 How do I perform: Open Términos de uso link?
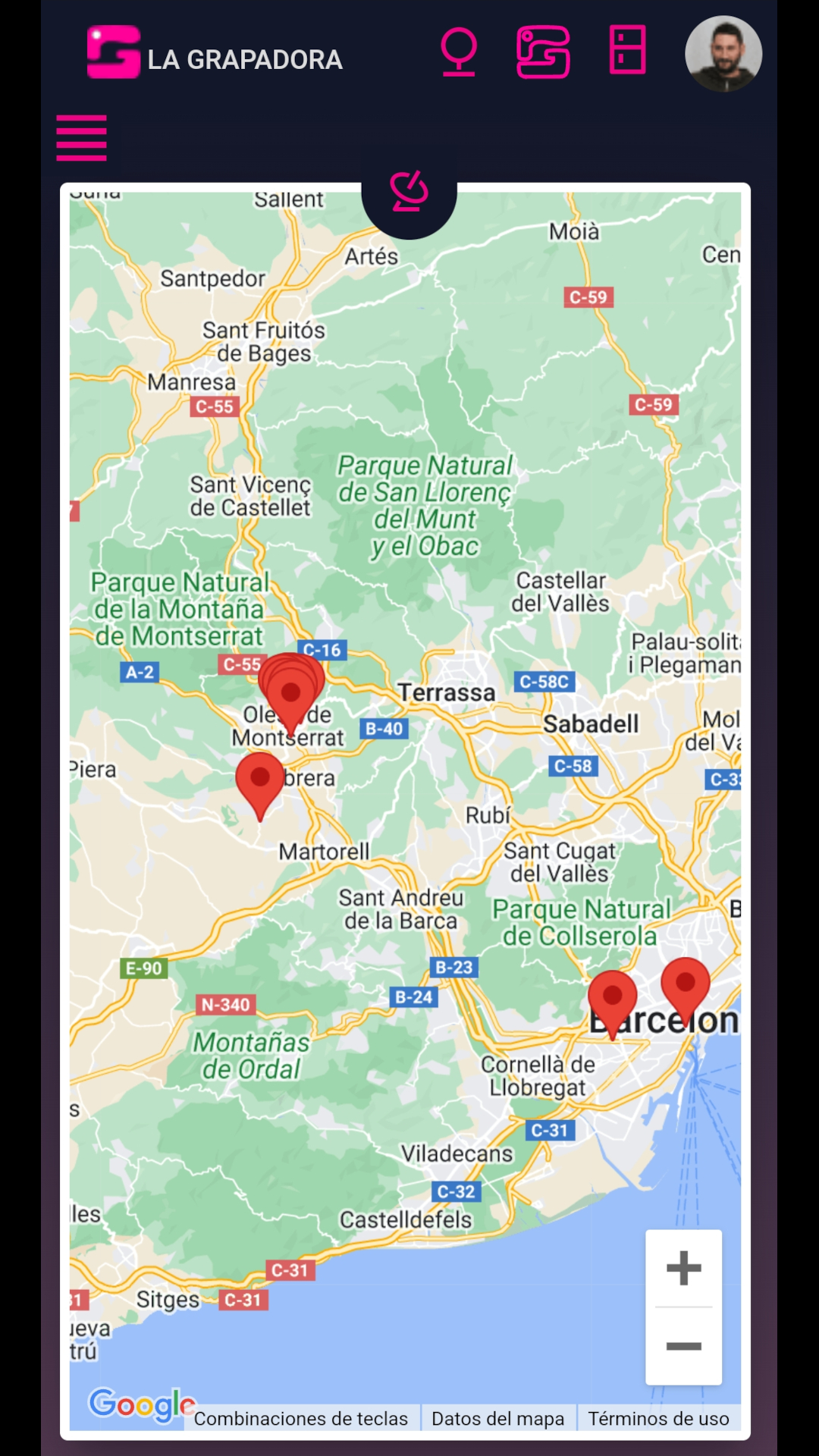click(x=658, y=1418)
